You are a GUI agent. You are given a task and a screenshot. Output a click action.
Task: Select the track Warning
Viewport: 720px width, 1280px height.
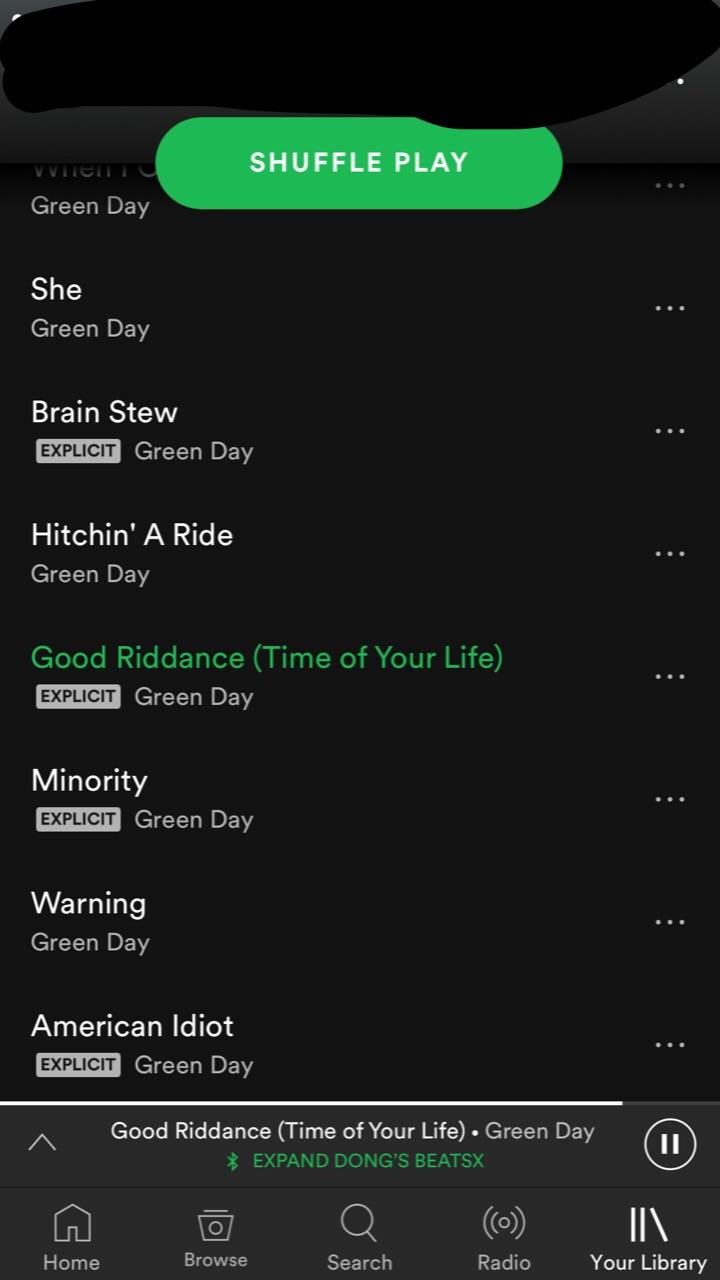pyautogui.click(x=88, y=903)
